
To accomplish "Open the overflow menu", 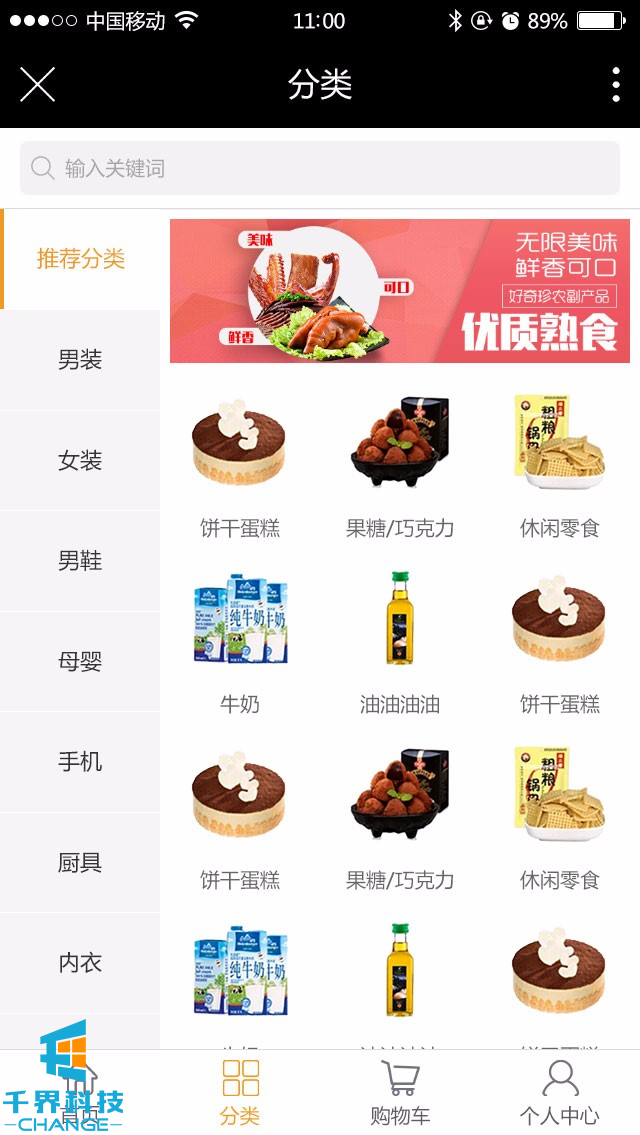I will [615, 85].
